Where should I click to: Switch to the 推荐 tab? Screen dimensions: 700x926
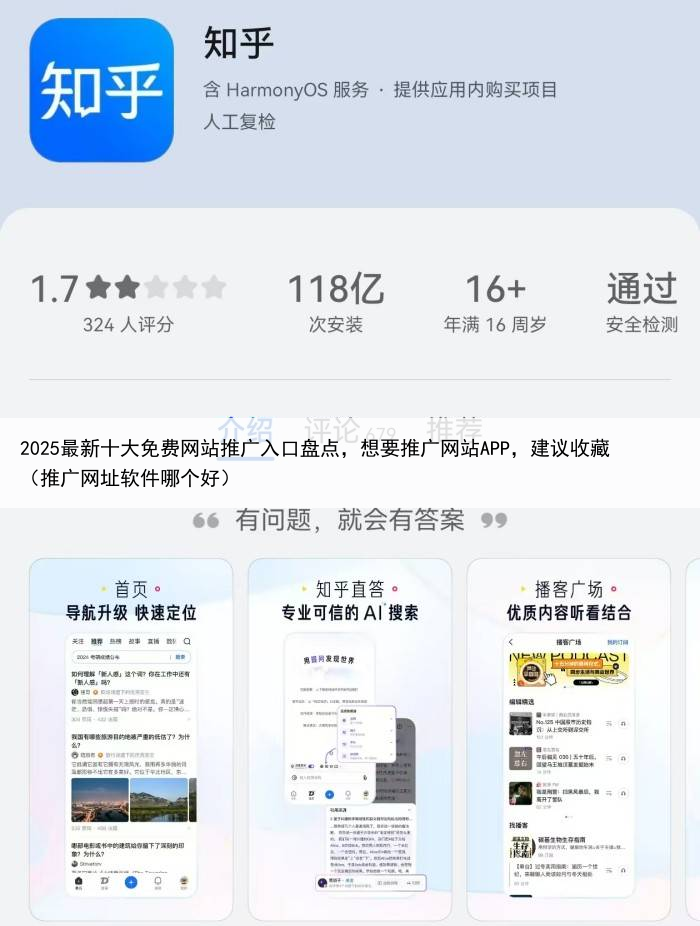(455, 429)
